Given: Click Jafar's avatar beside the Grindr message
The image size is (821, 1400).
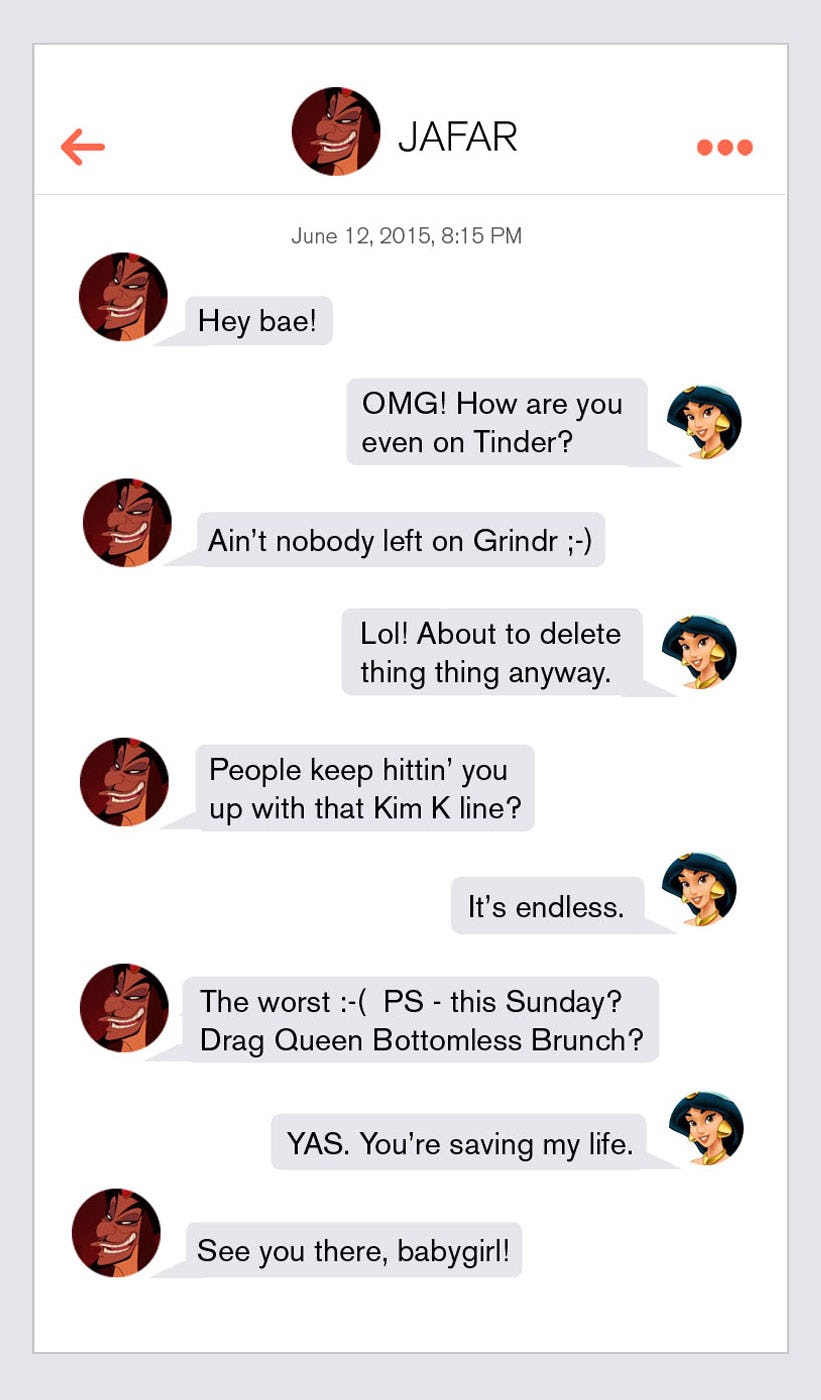Looking at the screenshot, I should [126, 523].
